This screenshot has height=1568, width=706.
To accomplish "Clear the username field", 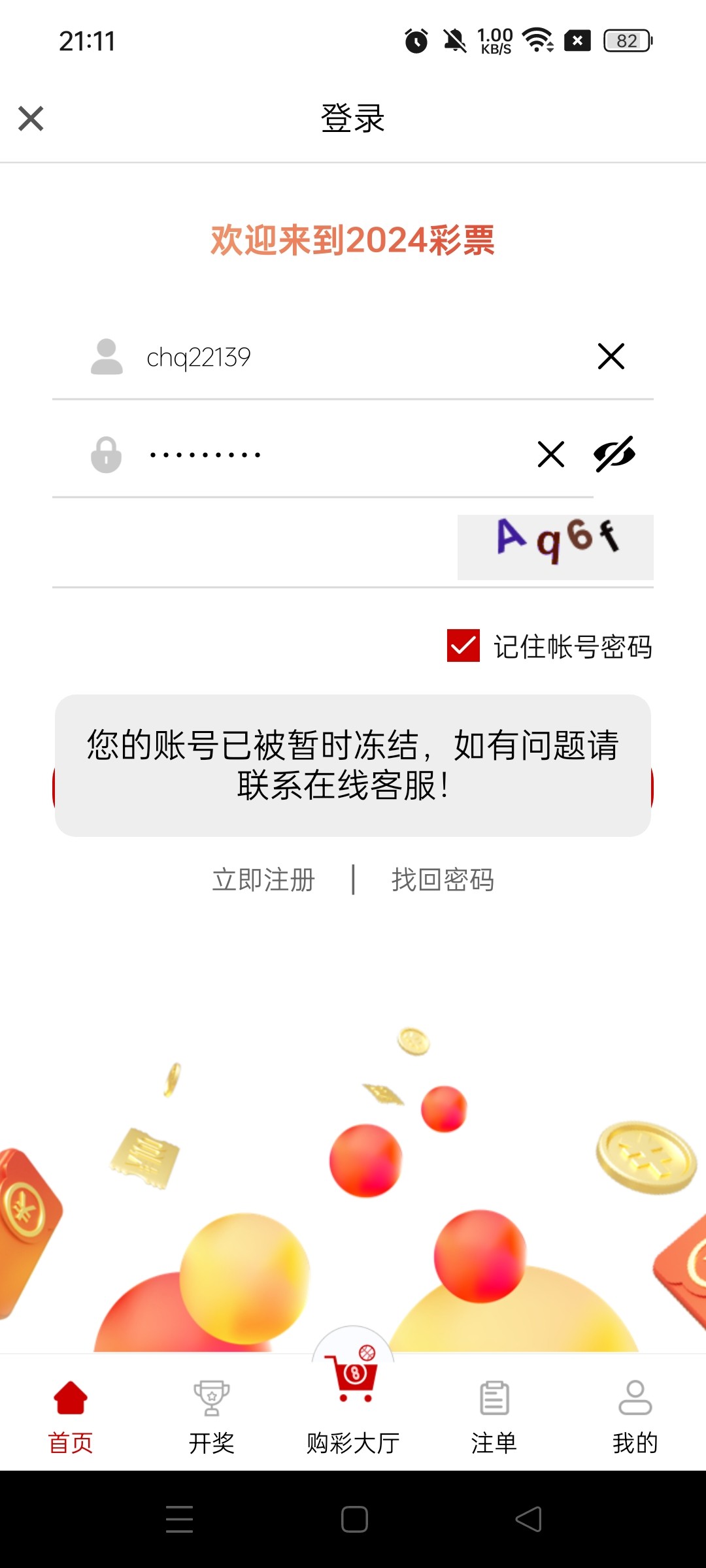I will [611, 357].
